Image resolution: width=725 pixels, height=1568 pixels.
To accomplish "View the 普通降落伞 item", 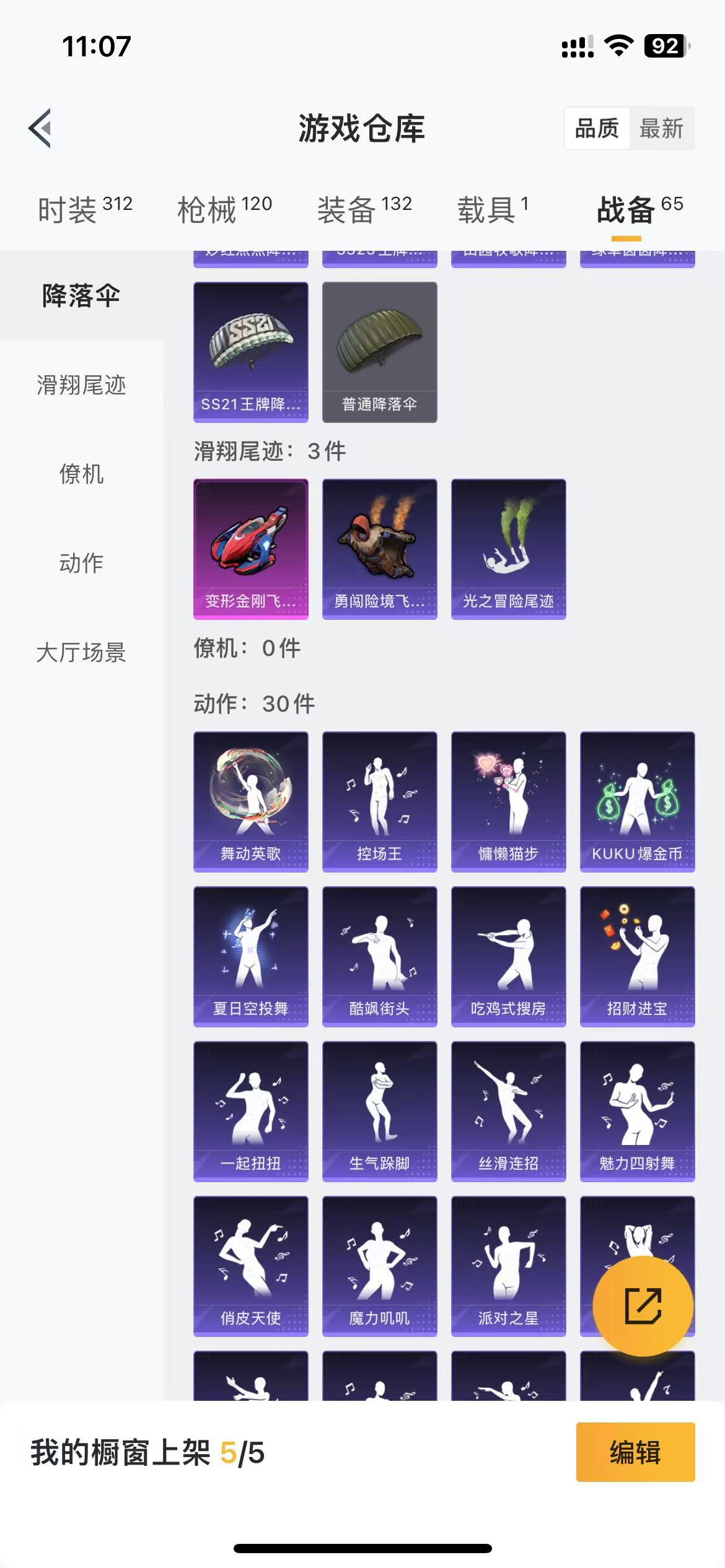I will click(x=380, y=352).
